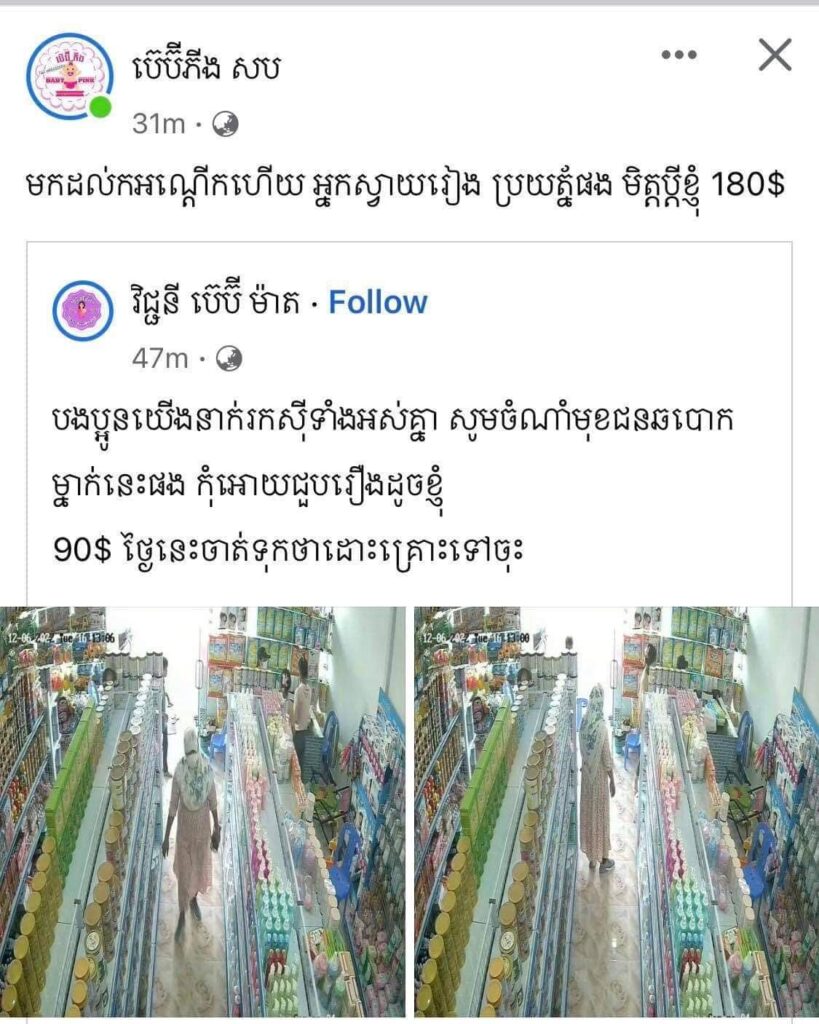Open the three-dot post options menu
Screen dimensions: 819x1024
(679, 55)
